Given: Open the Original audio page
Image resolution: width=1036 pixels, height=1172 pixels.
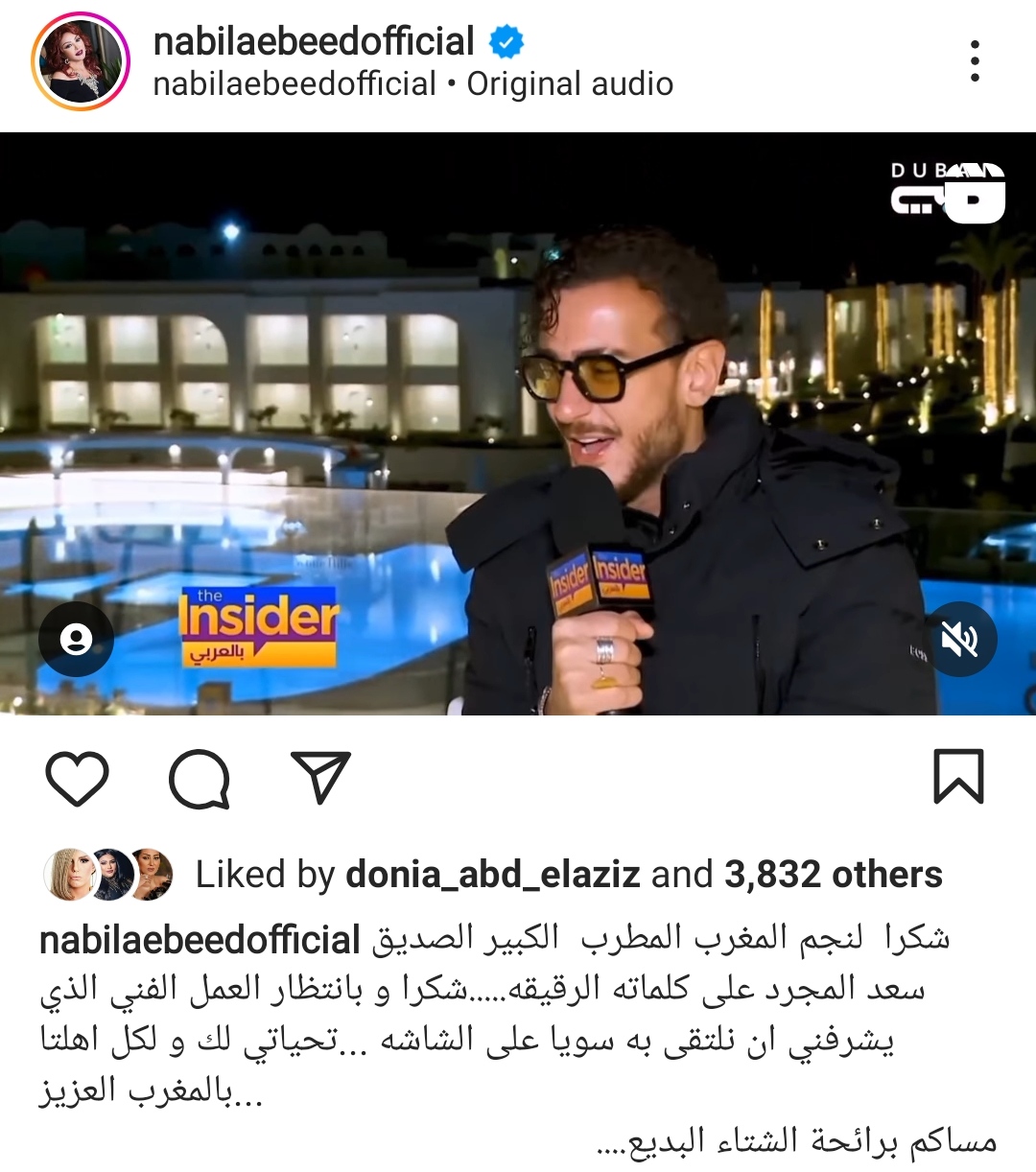Looking at the screenshot, I should (570, 84).
